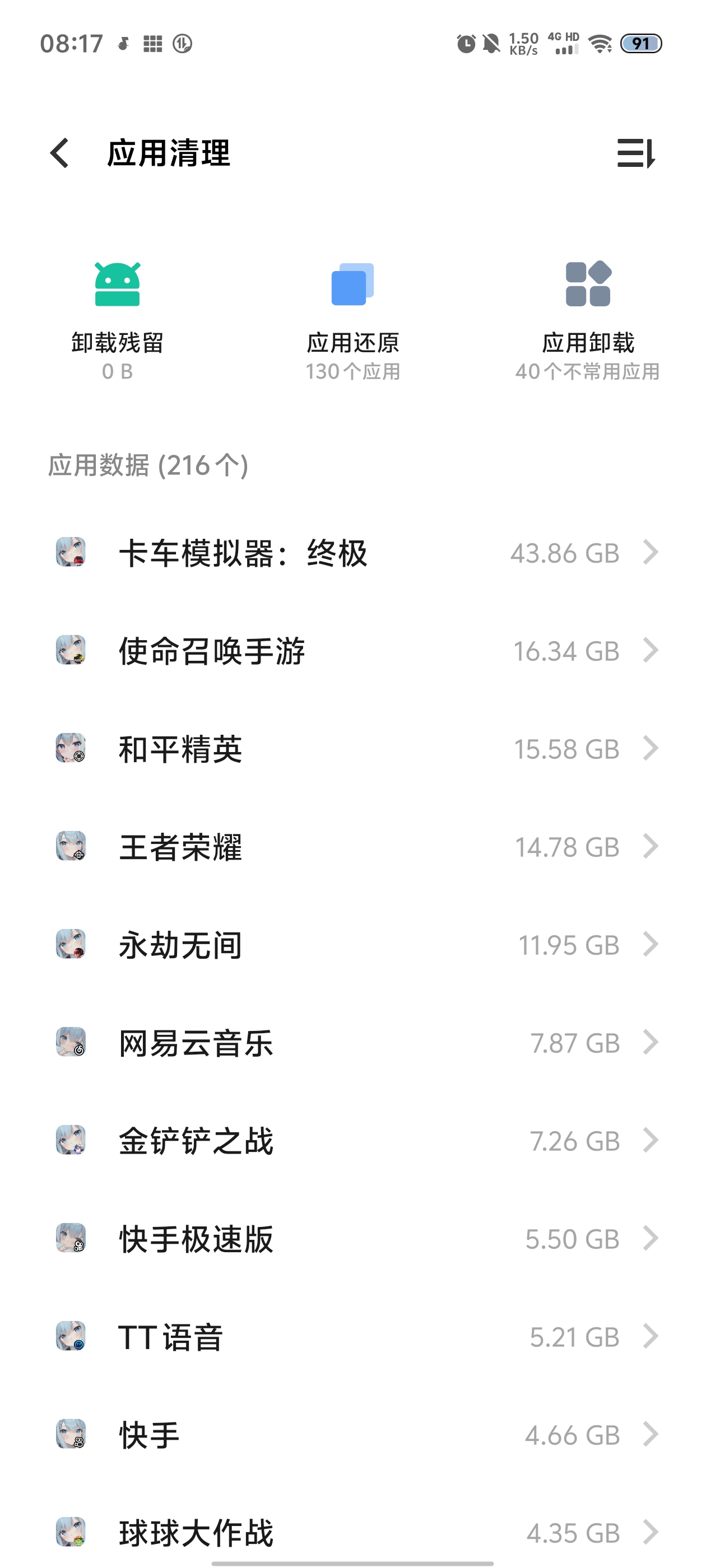Viewport: 706px width, 1568px height.
Task: Open TT语音 data details
Action: [x=354, y=1337]
